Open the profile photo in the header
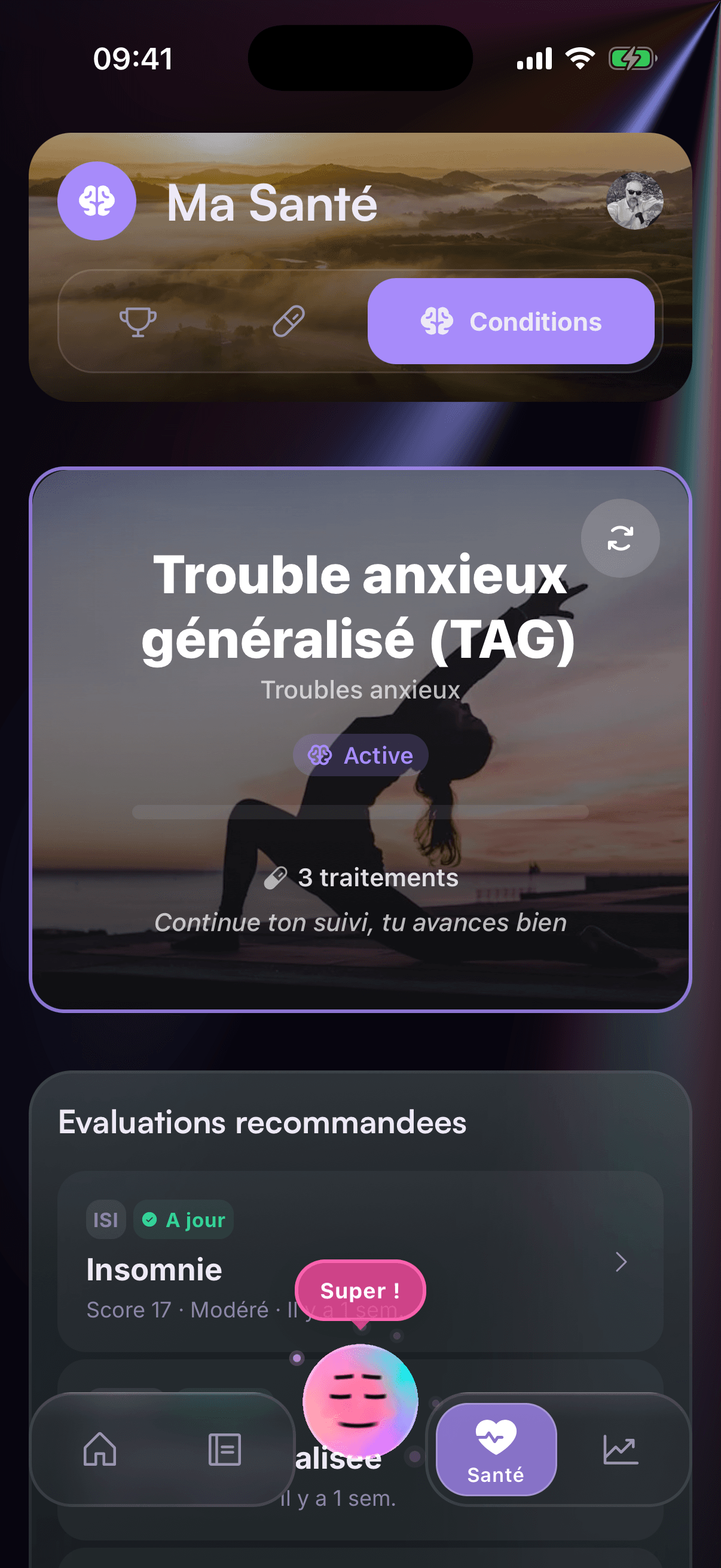 coord(634,202)
